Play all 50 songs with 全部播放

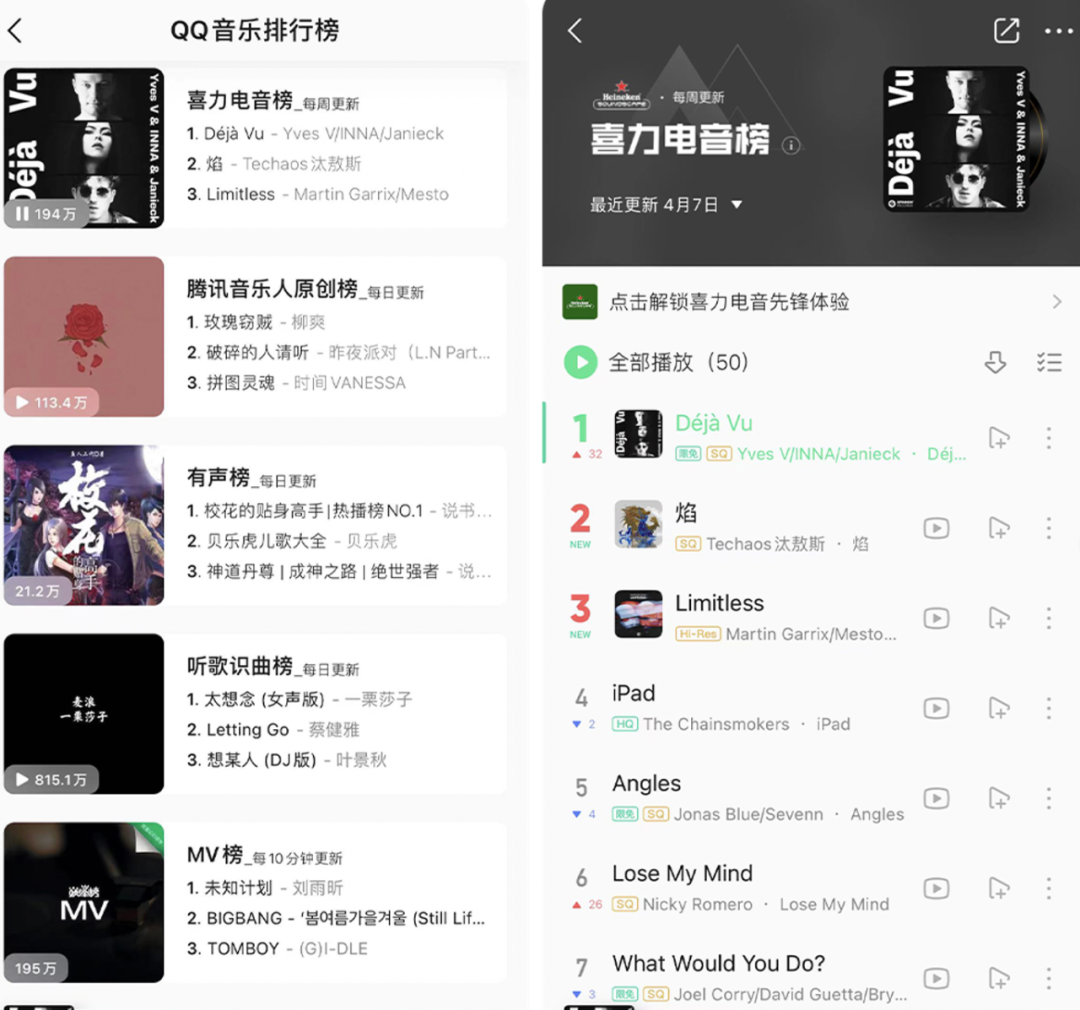point(581,362)
